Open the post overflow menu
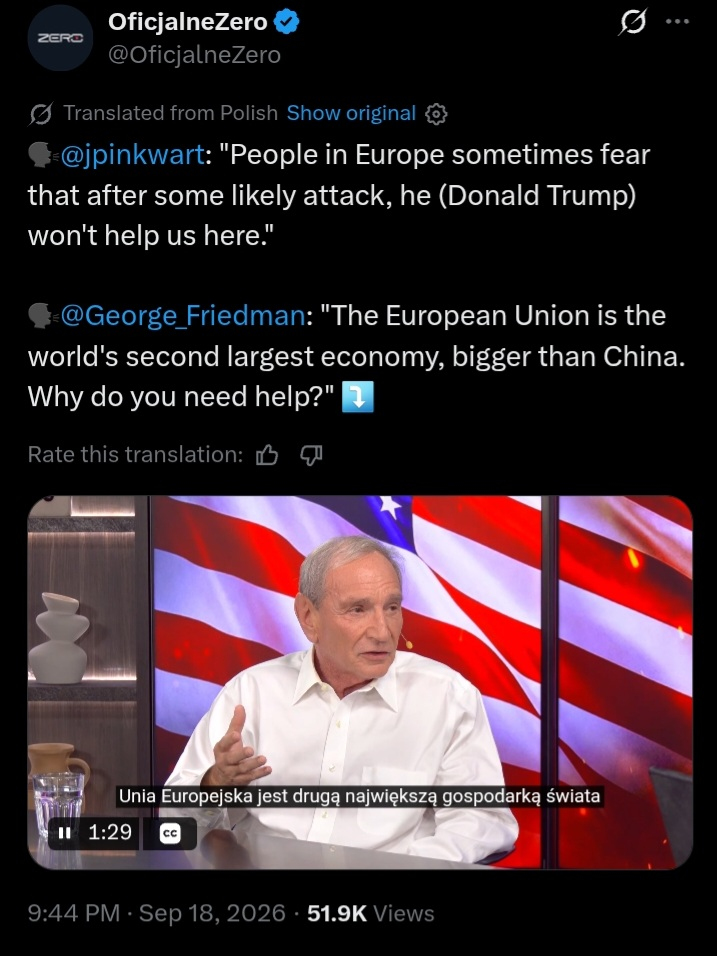717x956 pixels. tap(677, 22)
